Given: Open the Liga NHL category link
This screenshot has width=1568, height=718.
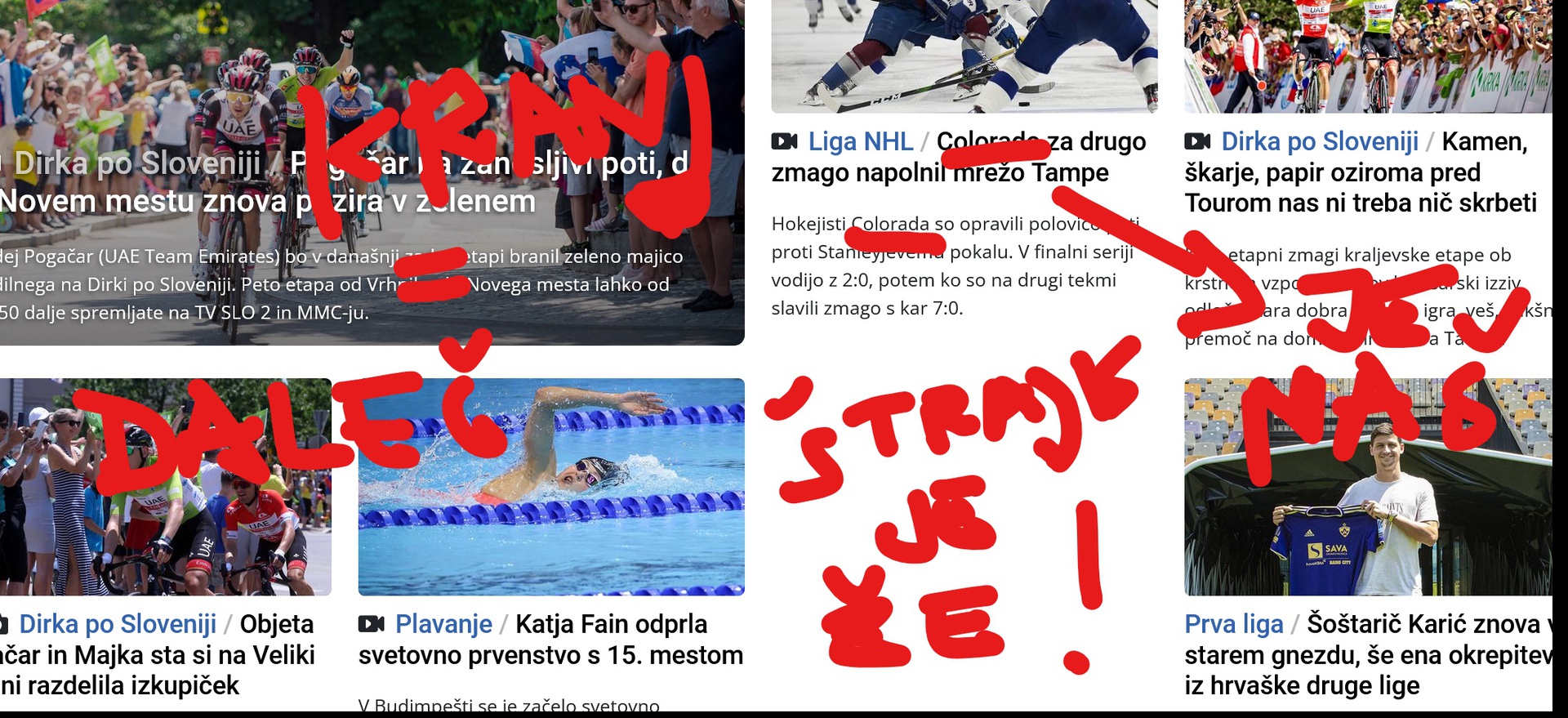Looking at the screenshot, I should pos(860,141).
